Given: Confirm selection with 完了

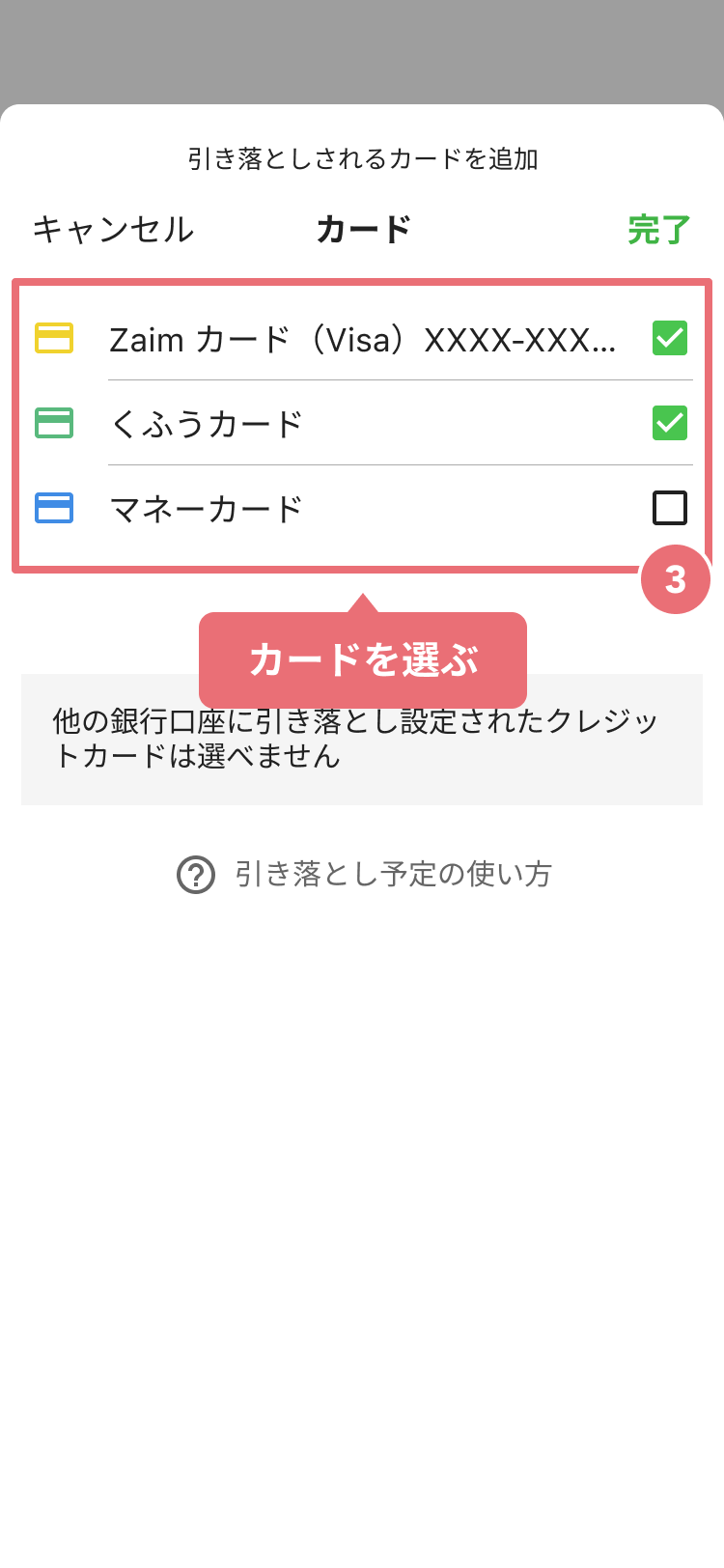Looking at the screenshot, I should 658,230.
